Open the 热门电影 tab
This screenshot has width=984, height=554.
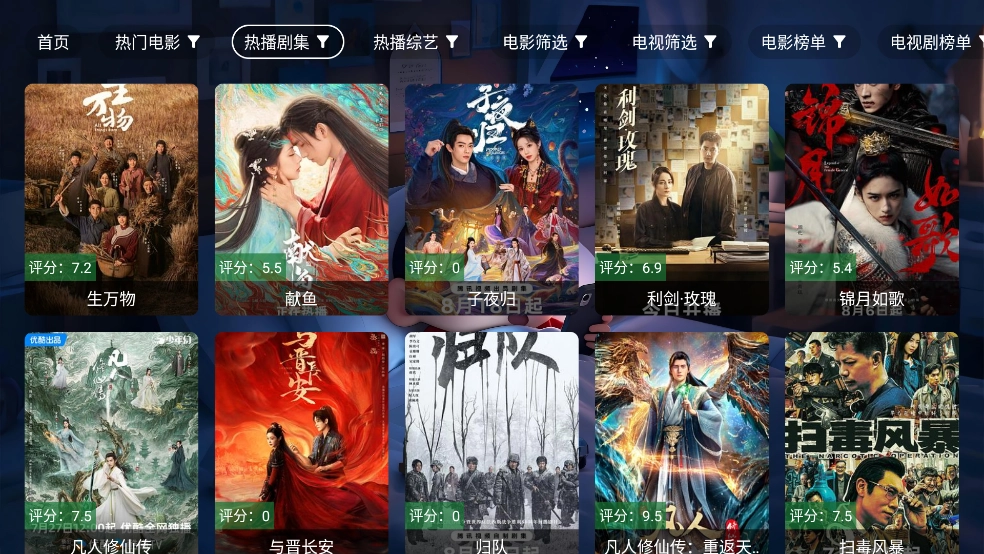[157, 42]
